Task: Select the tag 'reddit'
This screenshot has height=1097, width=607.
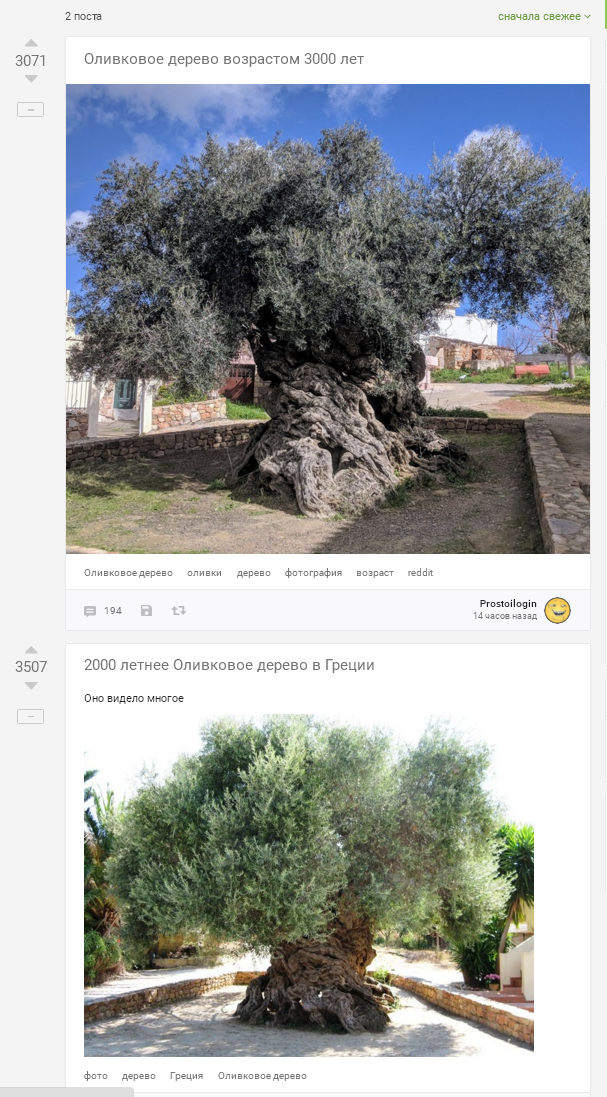Action: pos(420,573)
